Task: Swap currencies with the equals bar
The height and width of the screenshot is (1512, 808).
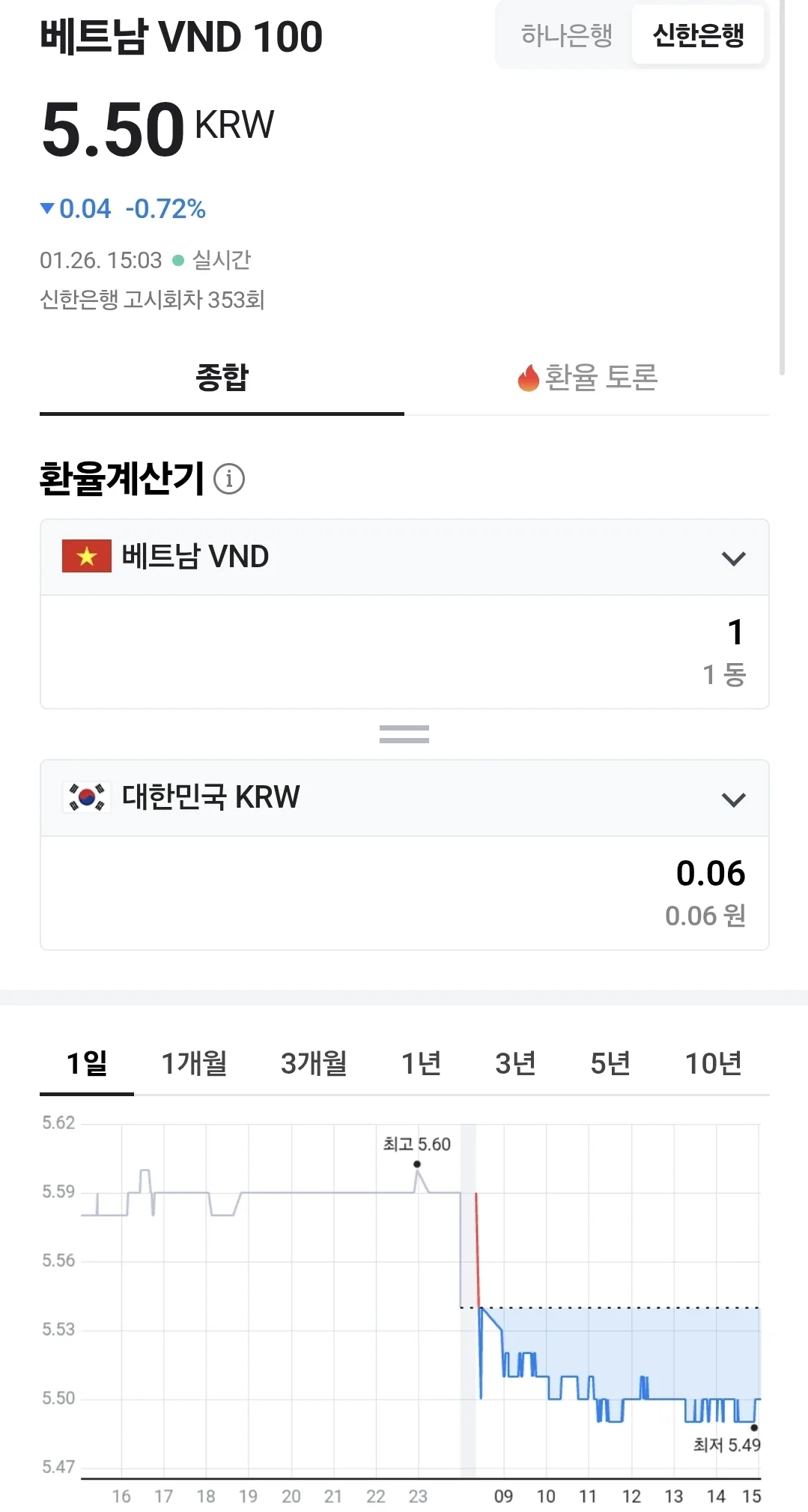Action: click(x=404, y=734)
